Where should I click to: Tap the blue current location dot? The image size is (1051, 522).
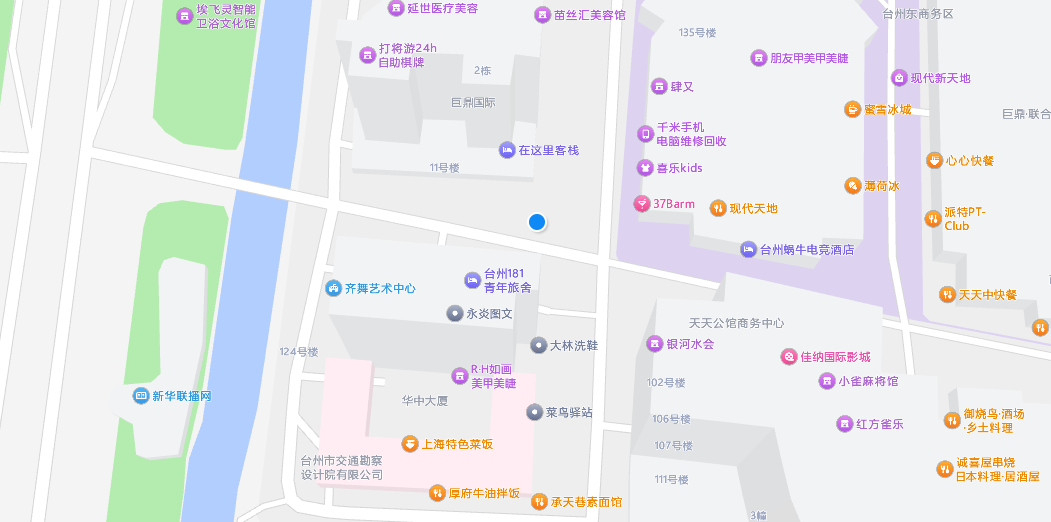pyautogui.click(x=537, y=222)
